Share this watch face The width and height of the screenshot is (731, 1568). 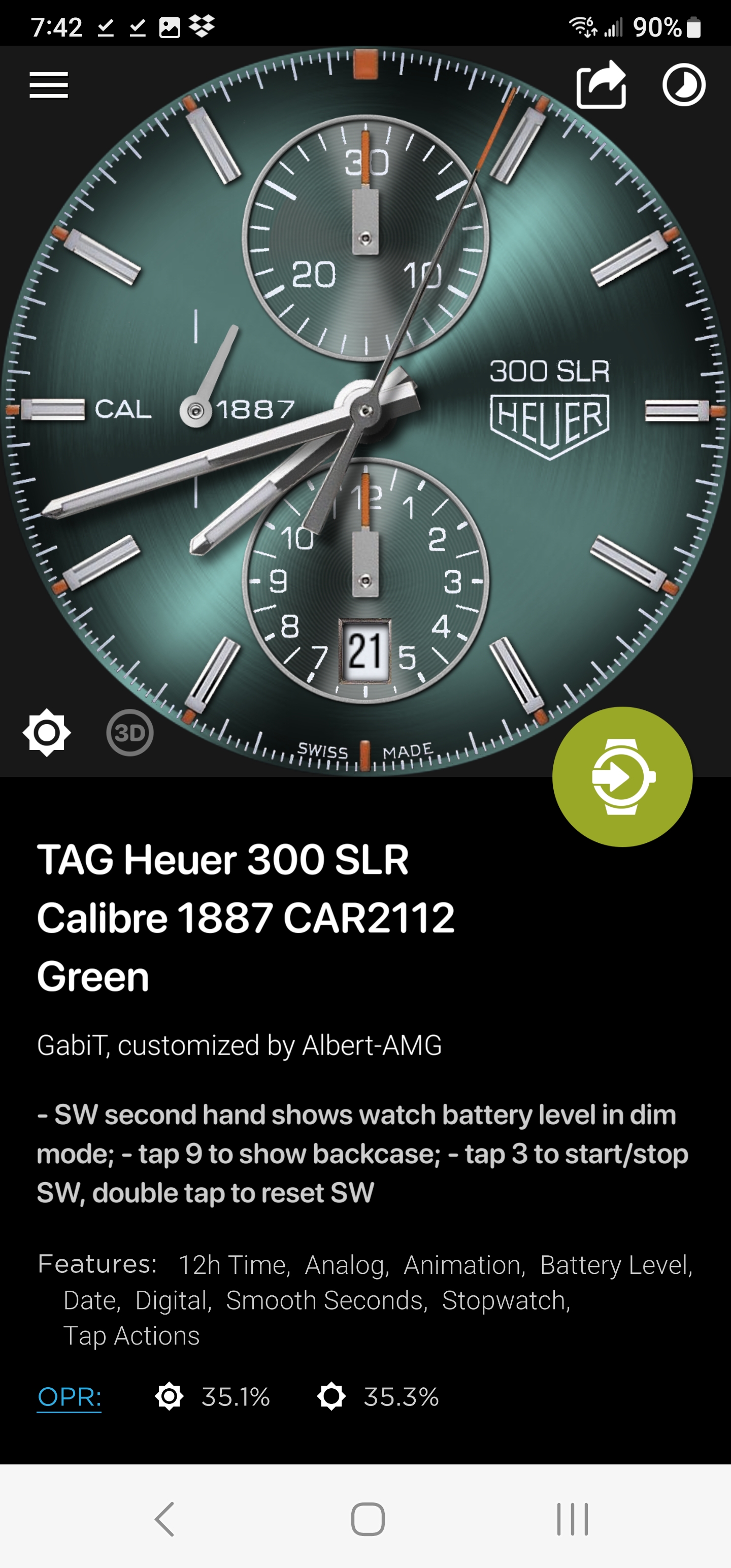pyautogui.click(x=602, y=85)
